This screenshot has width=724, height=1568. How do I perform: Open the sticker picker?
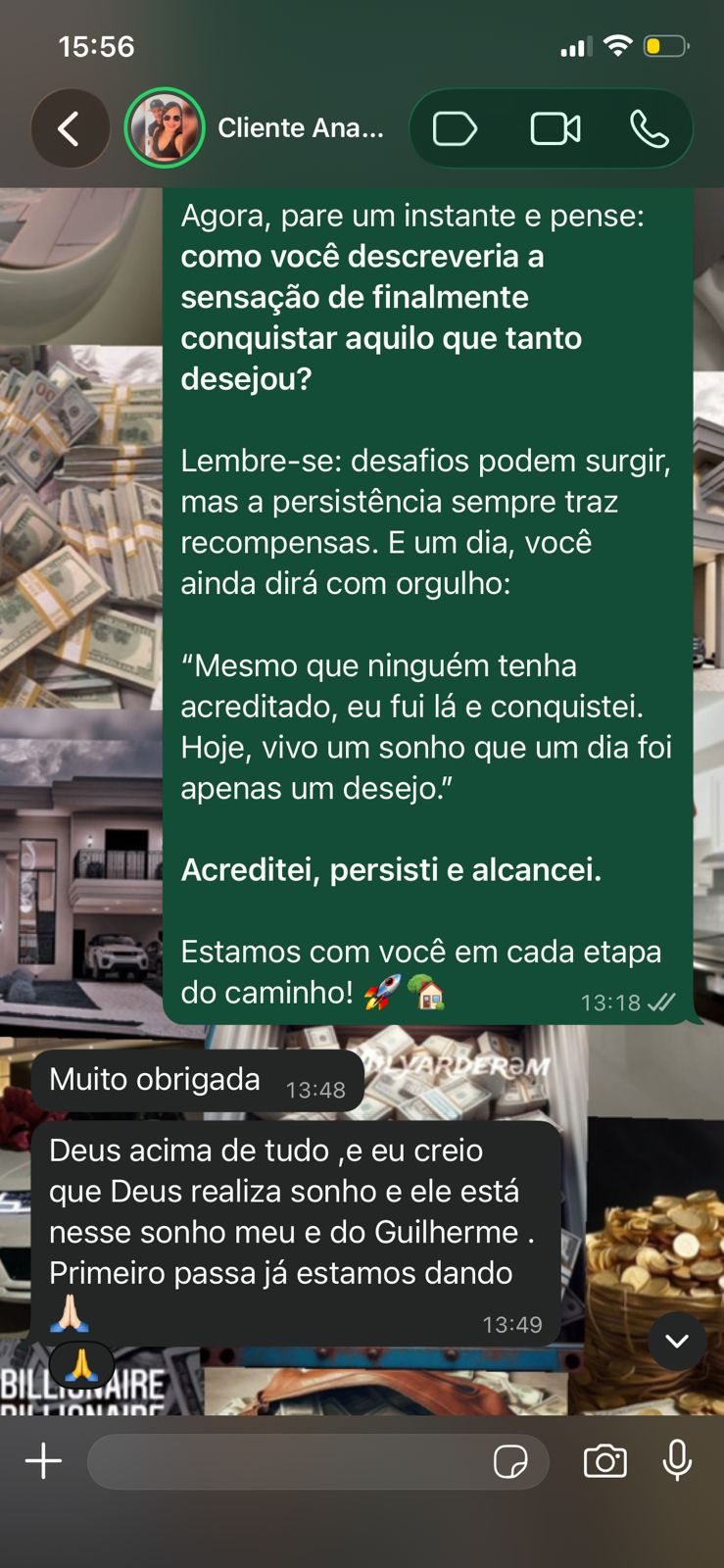coord(510,1461)
